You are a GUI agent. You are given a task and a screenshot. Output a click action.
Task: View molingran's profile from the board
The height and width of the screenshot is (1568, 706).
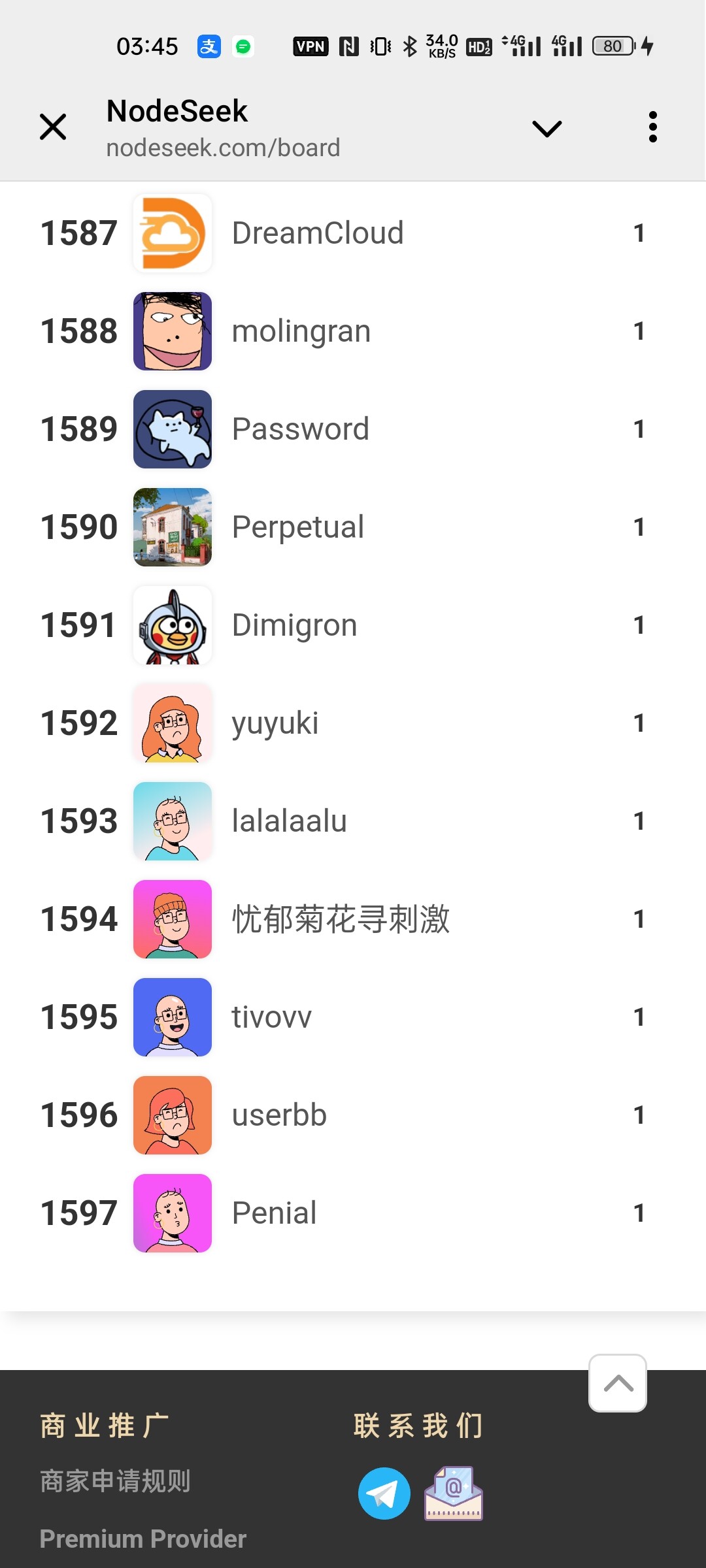[x=301, y=331]
